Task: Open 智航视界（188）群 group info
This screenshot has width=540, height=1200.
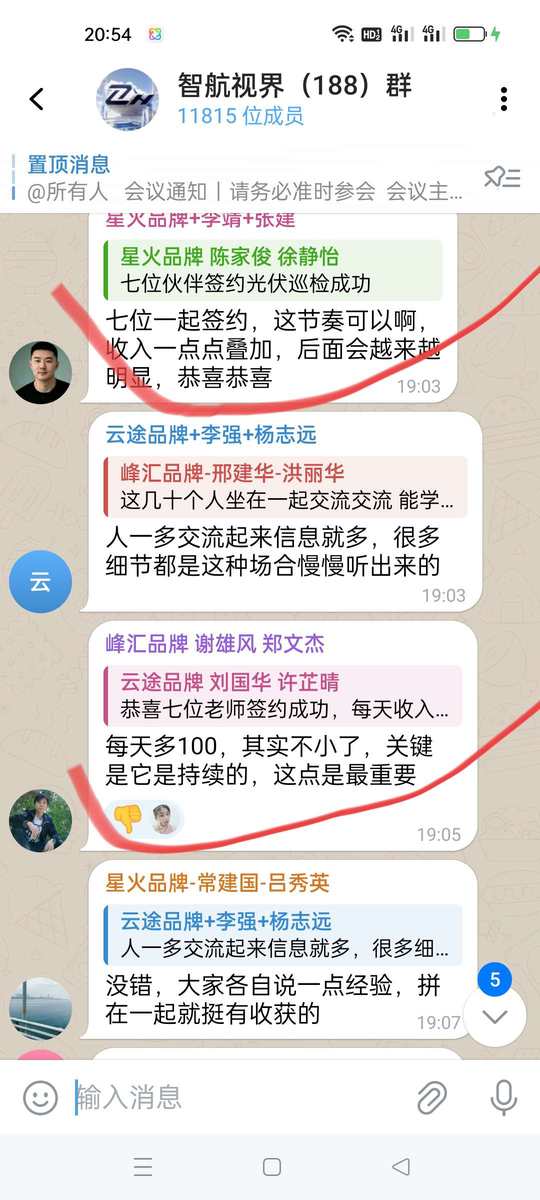Action: pos(294,99)
